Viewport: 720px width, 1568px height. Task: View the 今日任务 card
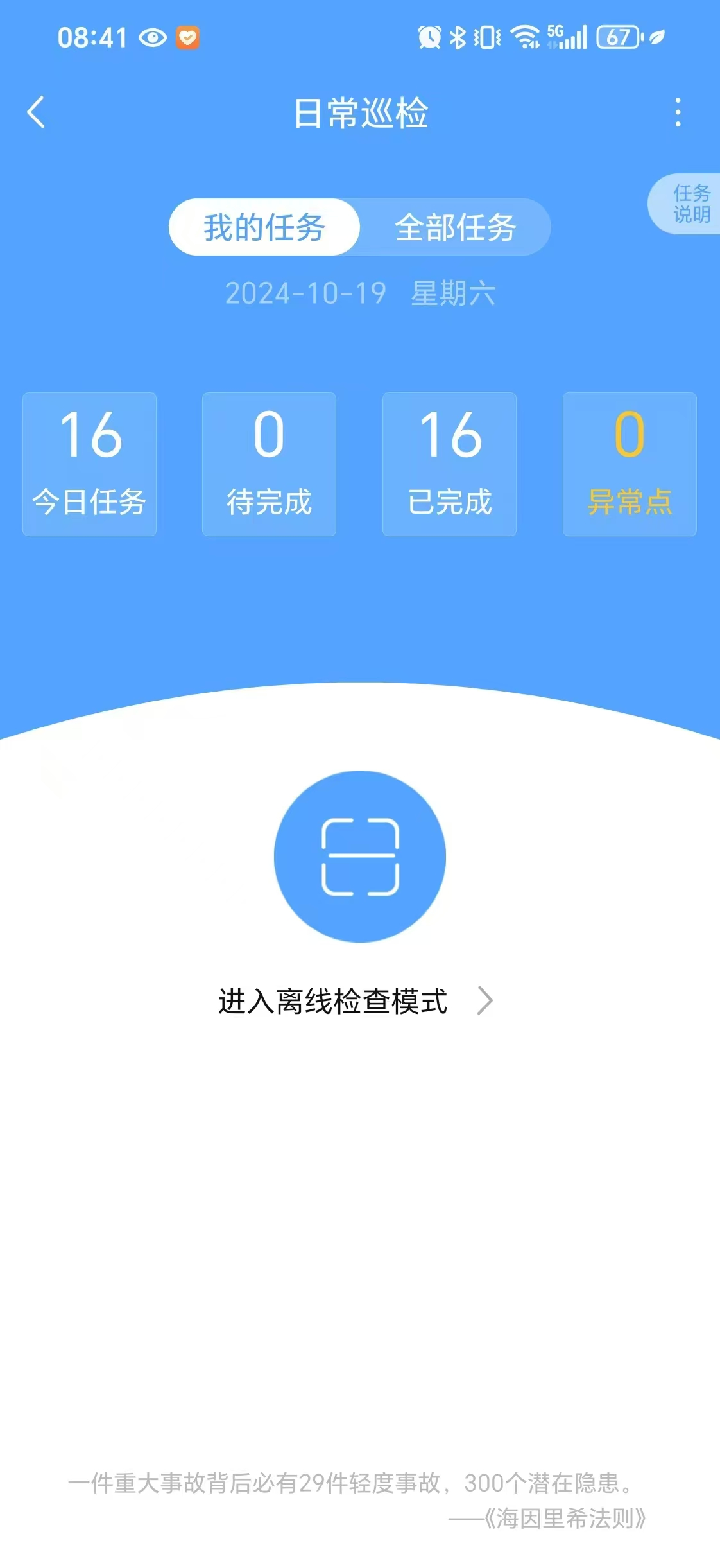point(89,464)
